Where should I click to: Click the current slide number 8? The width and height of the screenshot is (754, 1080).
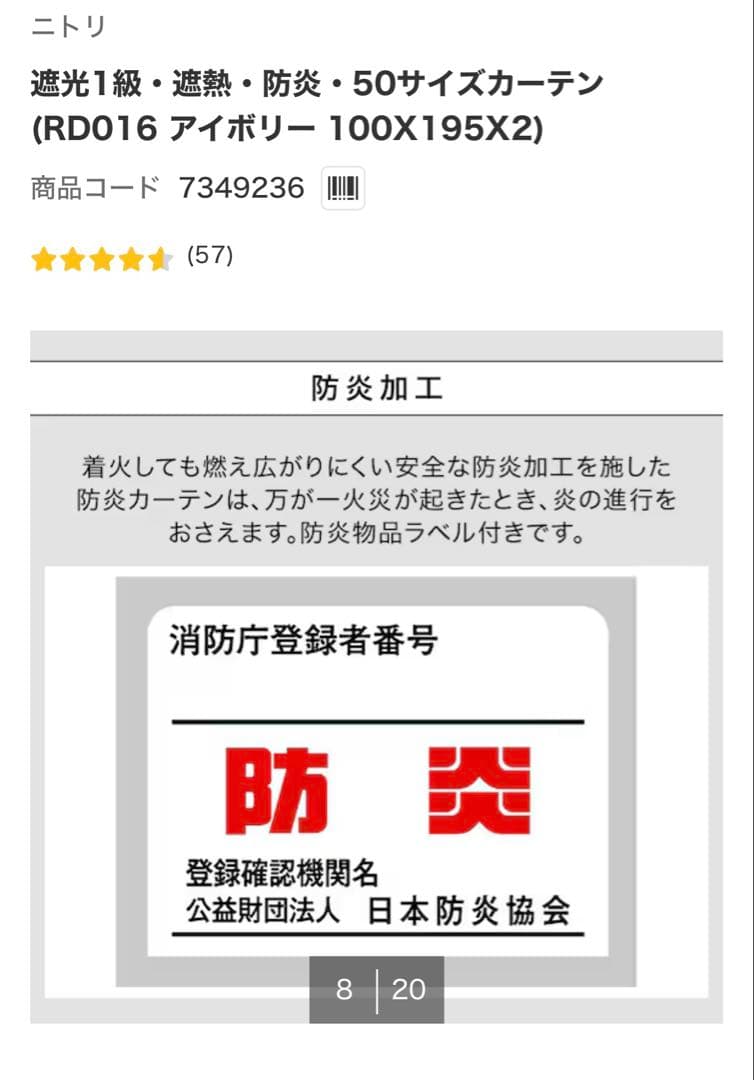[x=345, y=988]
